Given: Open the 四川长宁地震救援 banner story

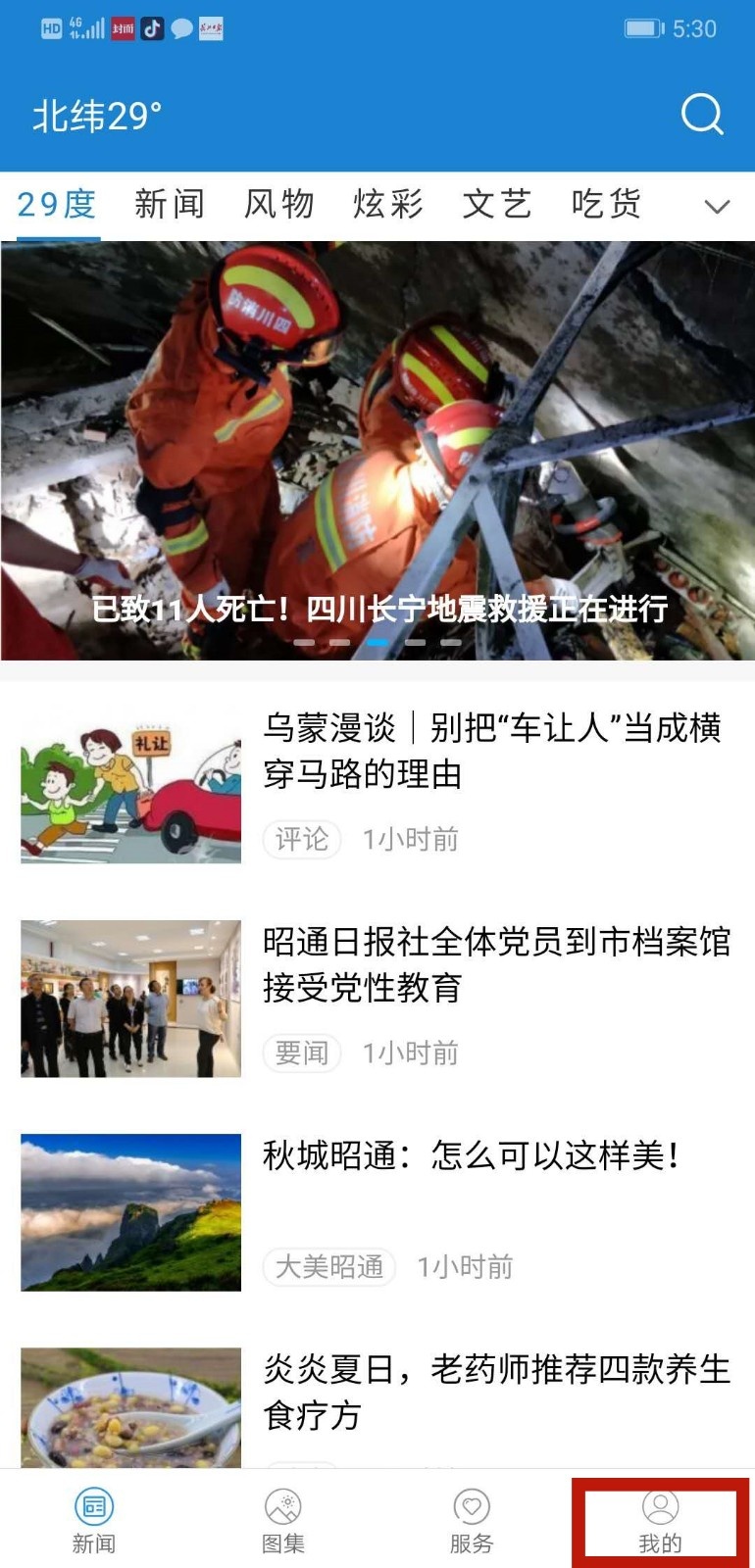Looking at the screenshot, I should click(377, 451).
